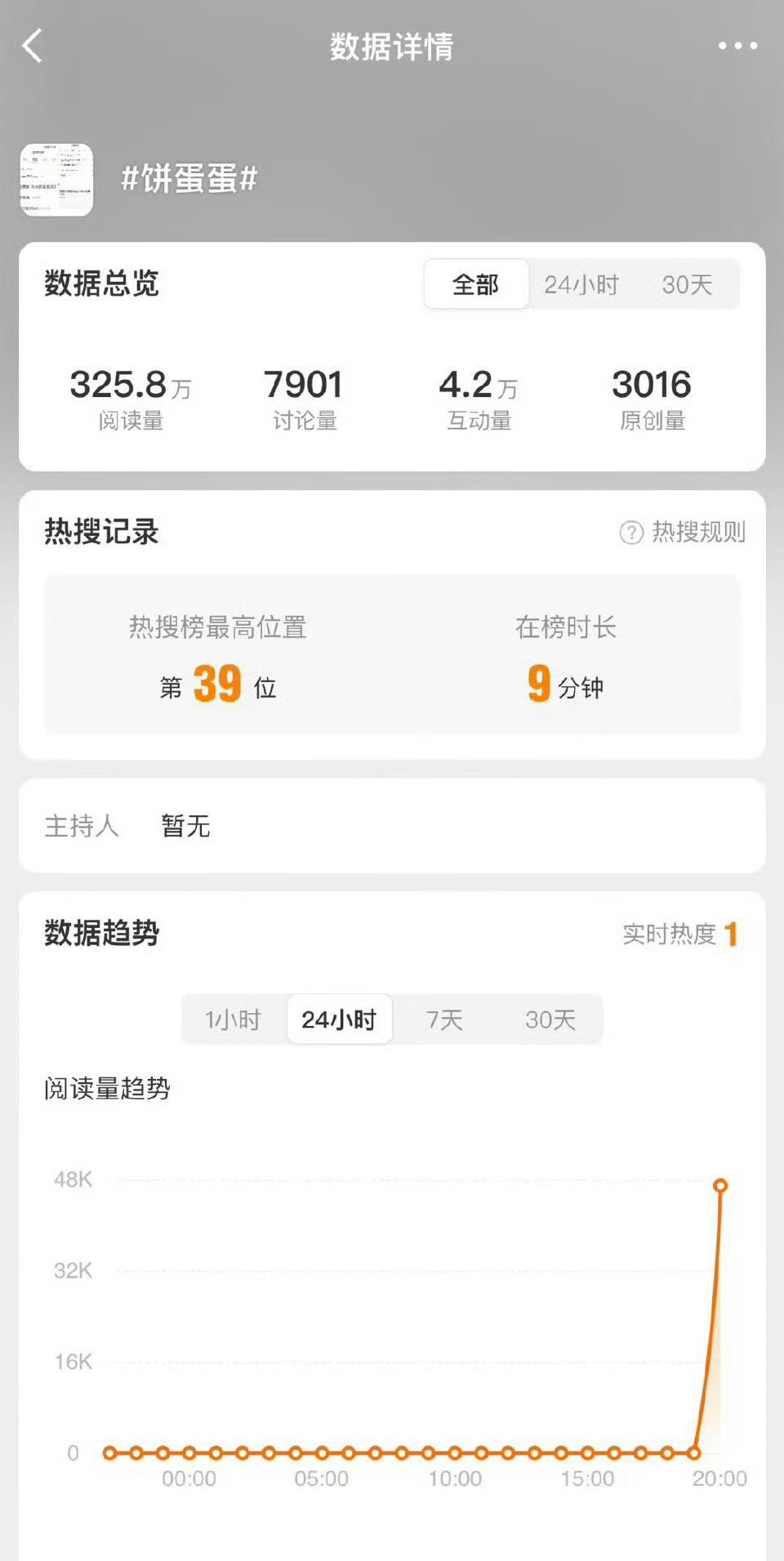
Task: Show the 7天 data trend
Action: pos(444,1019)
